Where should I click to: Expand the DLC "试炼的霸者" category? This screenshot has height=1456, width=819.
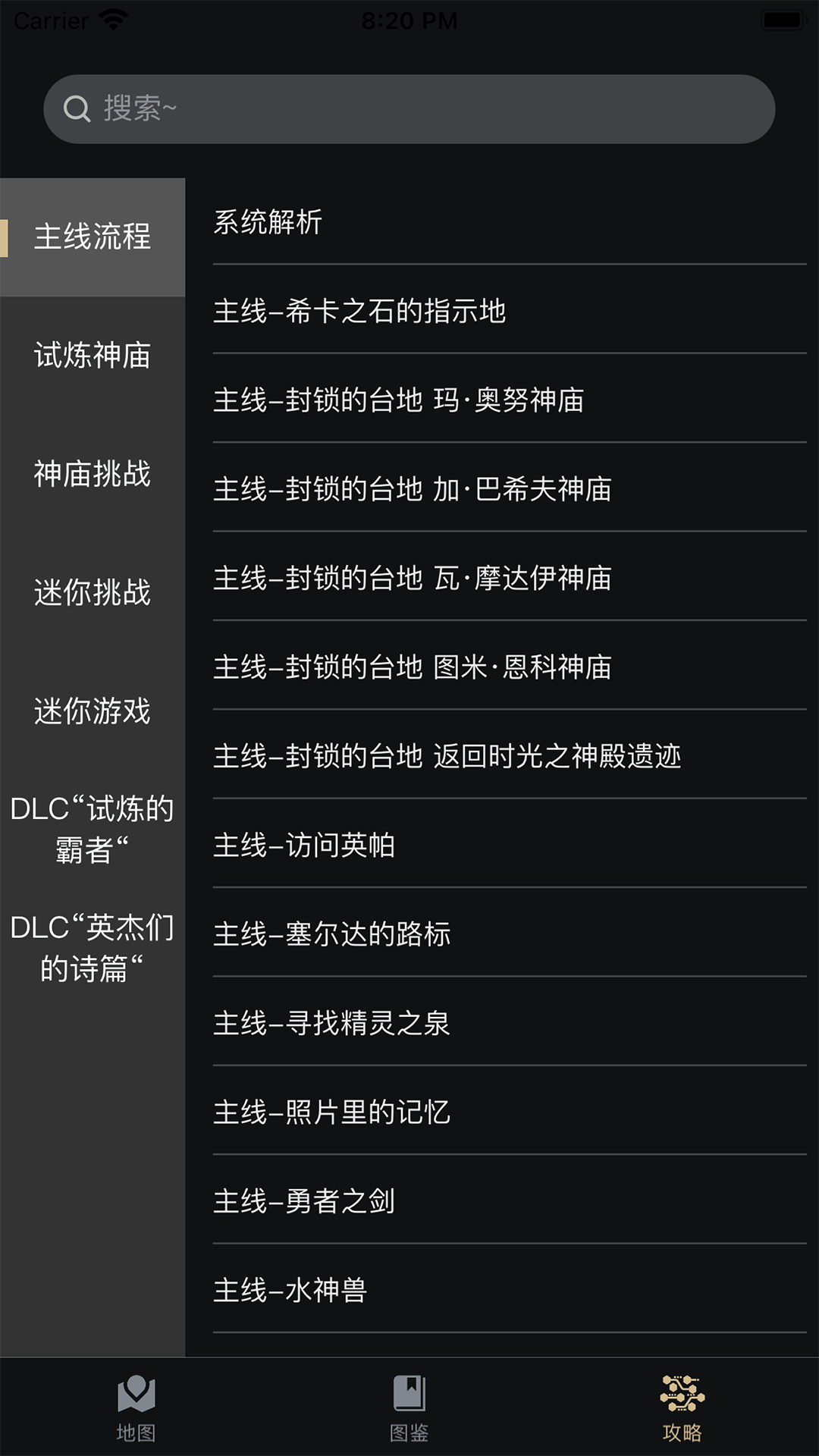(91, 830)
